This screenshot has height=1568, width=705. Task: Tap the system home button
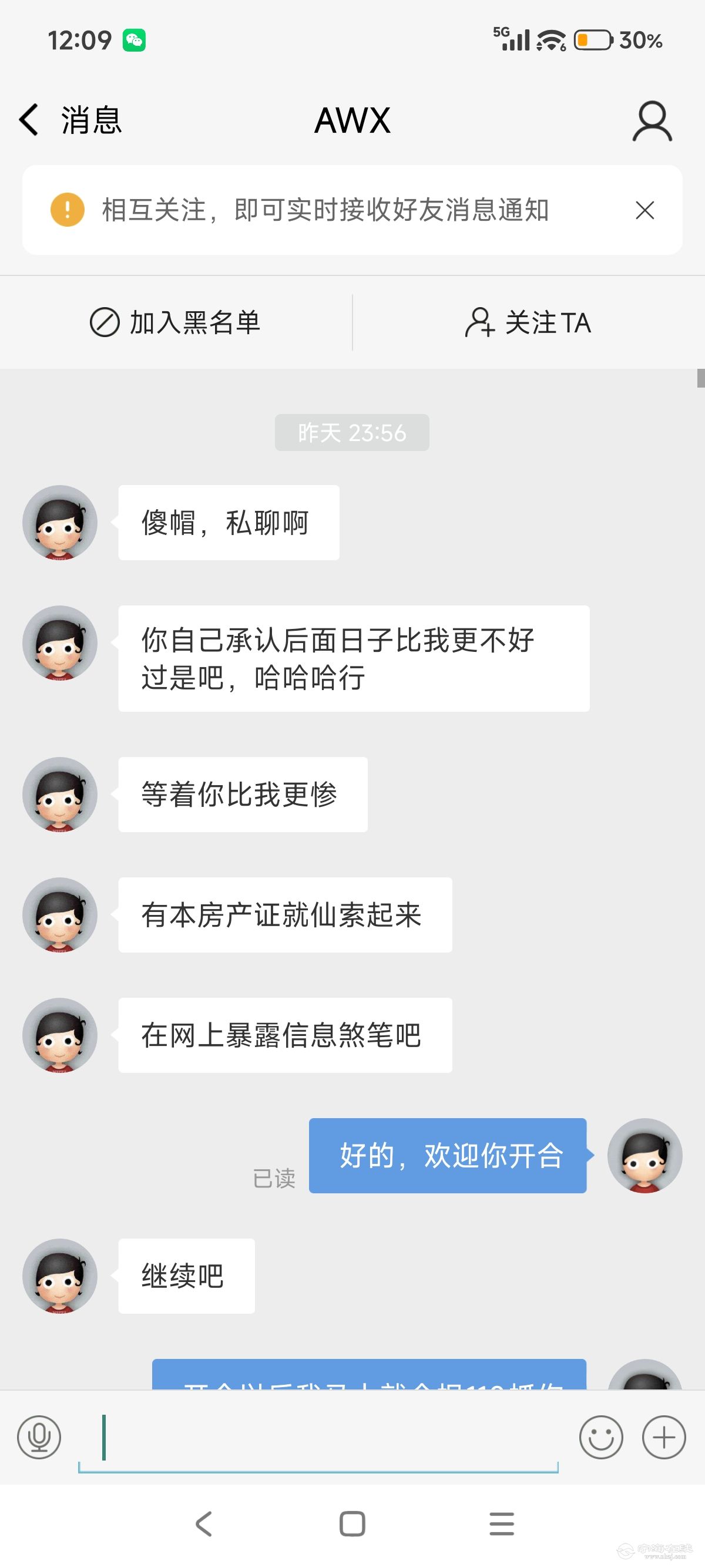(x=352, y=1524)
